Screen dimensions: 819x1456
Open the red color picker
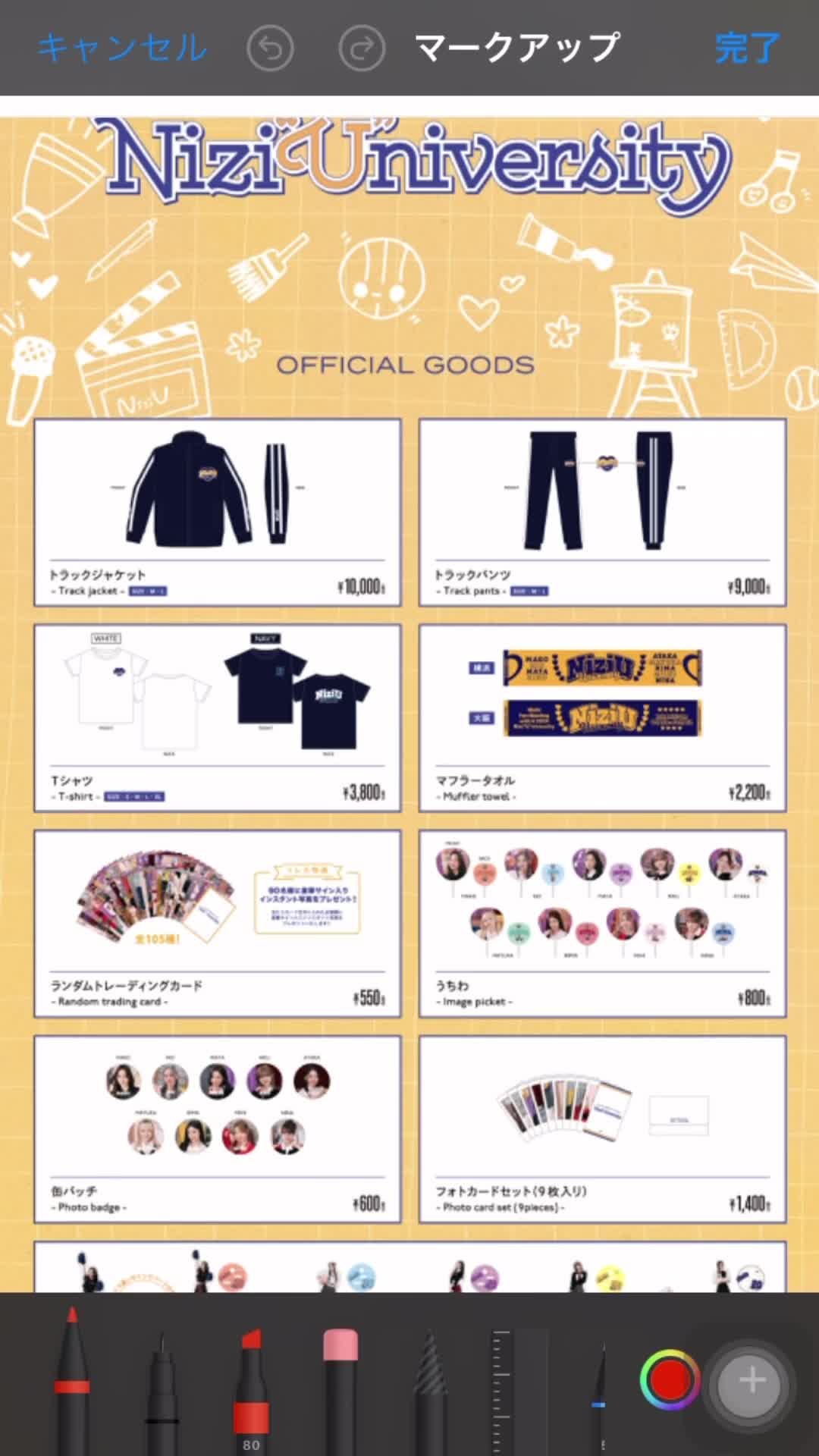pyautogui.click(x=670, y=1379)
